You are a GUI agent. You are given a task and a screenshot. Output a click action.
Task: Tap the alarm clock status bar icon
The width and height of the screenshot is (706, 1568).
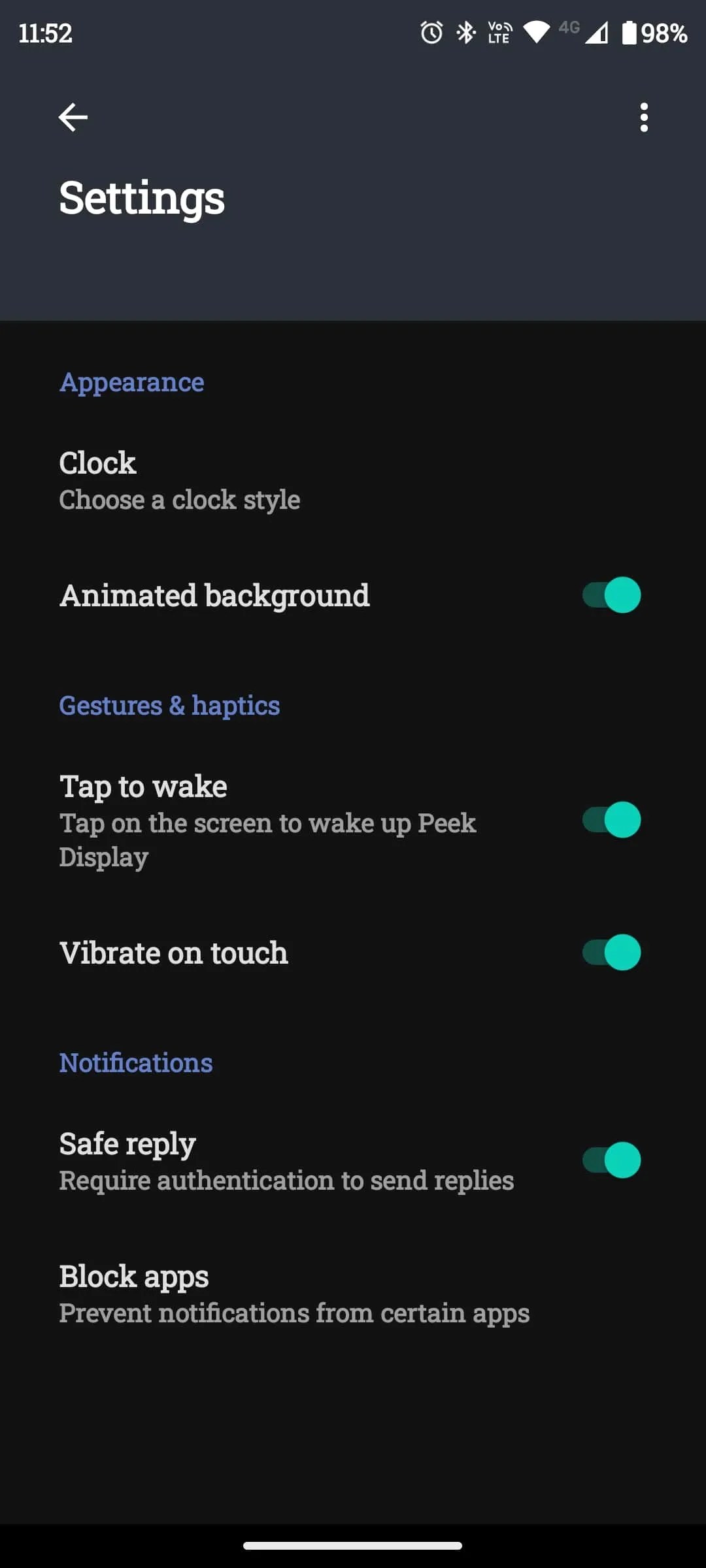(x=431, y=33)
